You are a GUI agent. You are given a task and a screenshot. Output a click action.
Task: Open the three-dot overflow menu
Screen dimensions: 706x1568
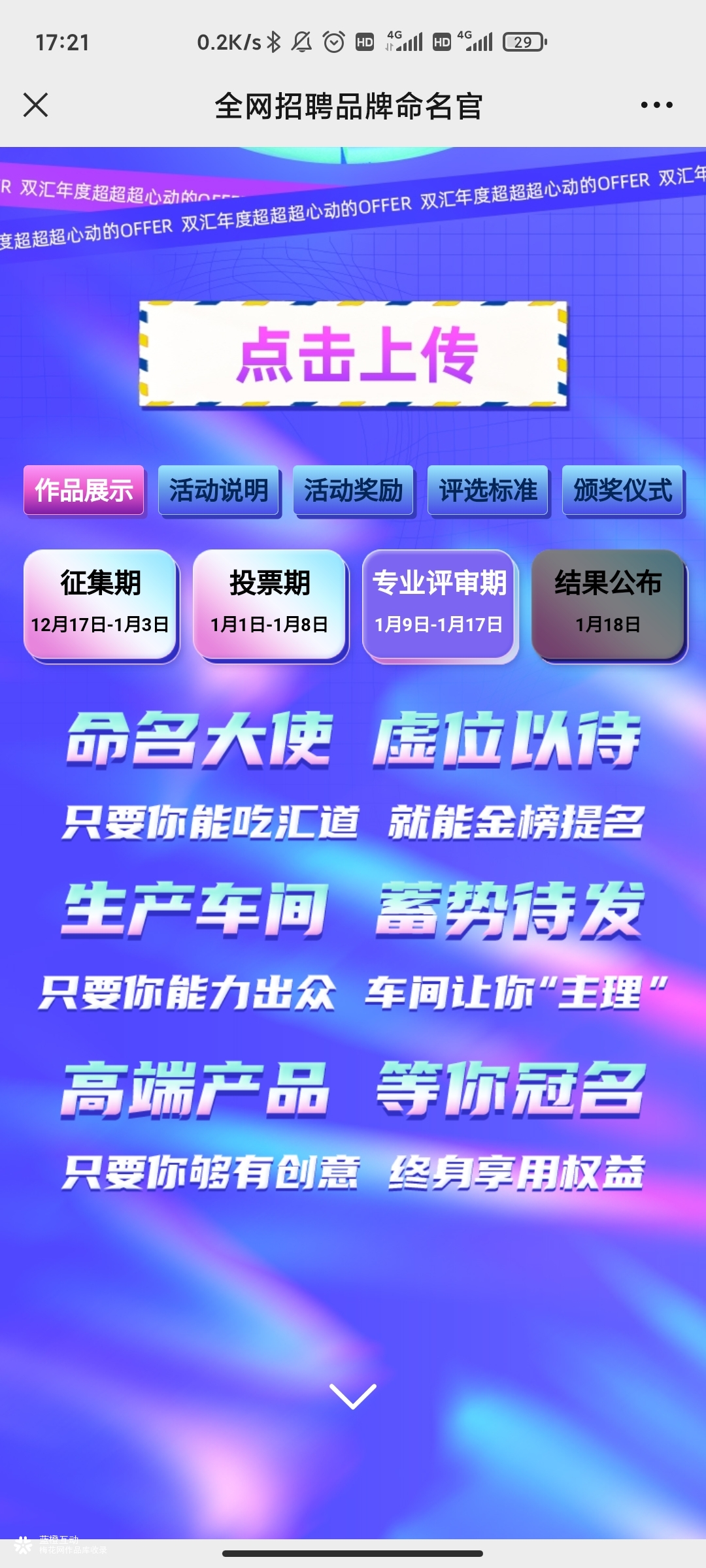[656, 105]
